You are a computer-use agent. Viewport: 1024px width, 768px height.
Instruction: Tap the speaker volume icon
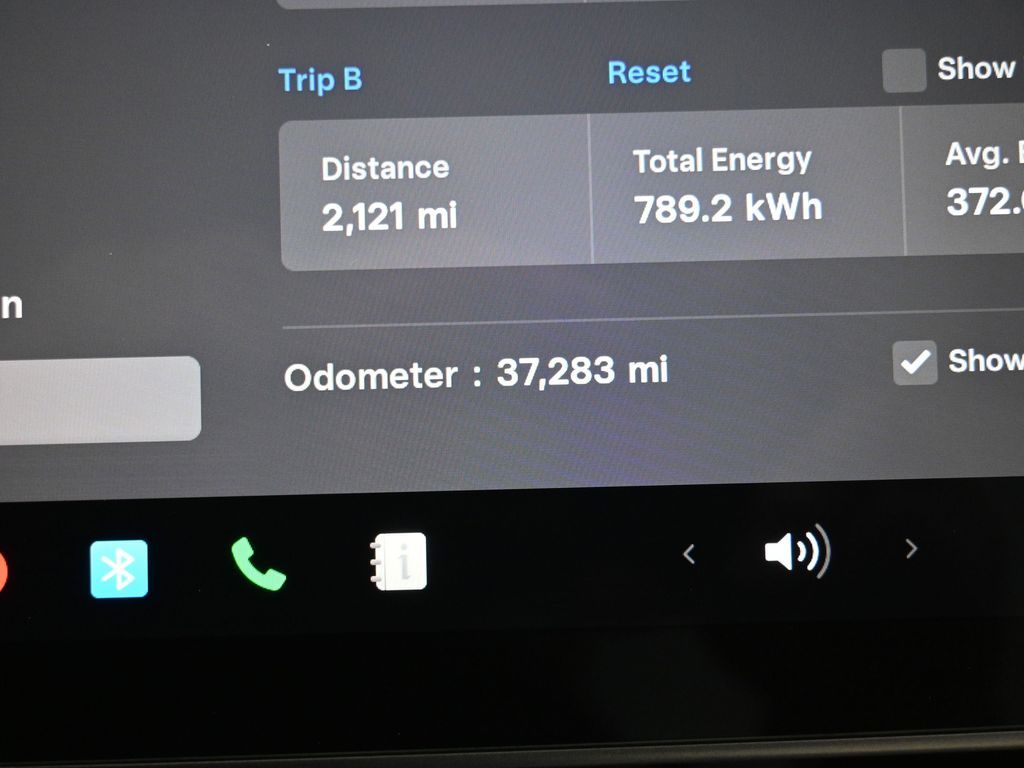(x=796, y=551)
